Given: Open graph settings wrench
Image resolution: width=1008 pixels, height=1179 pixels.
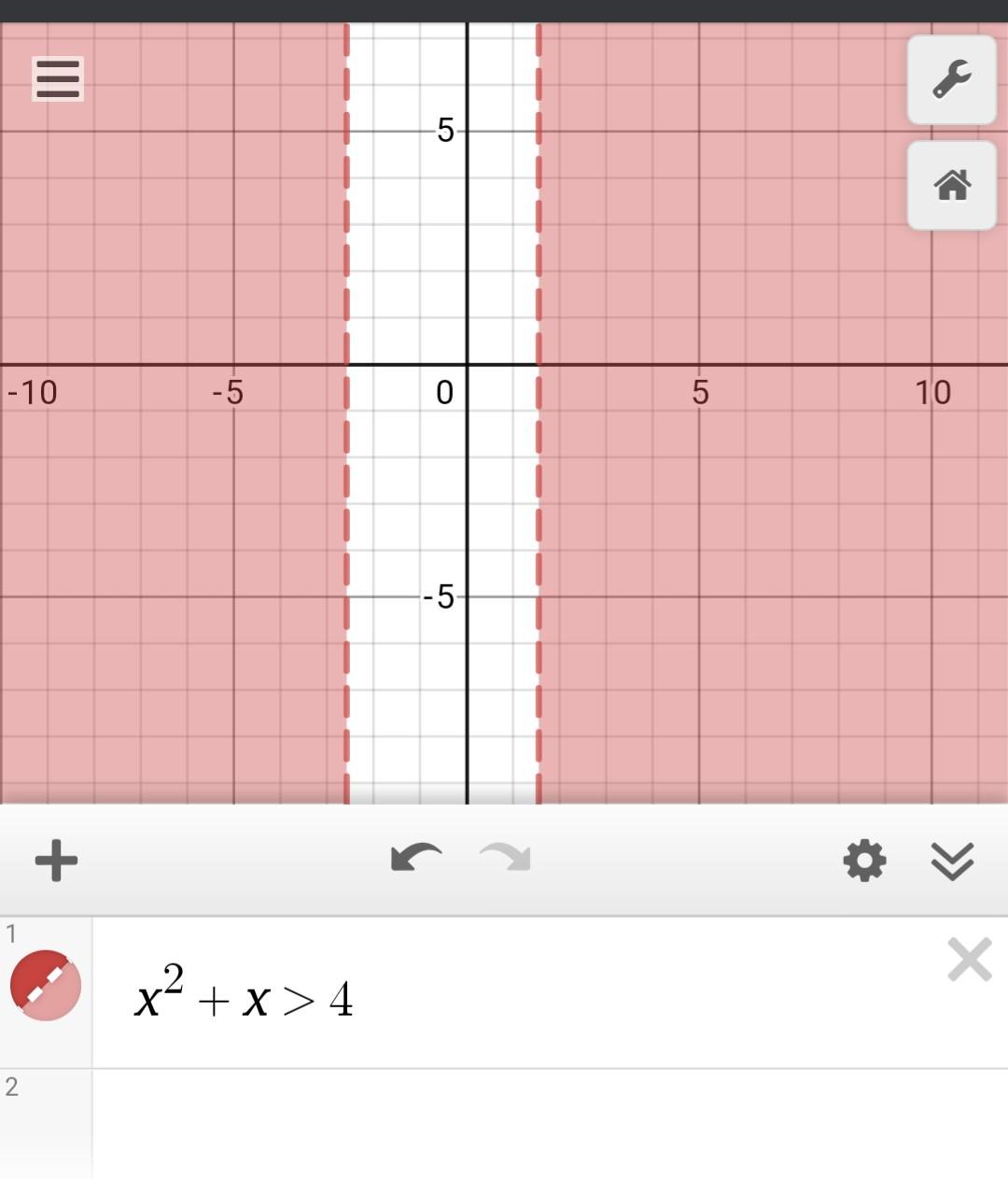Looking at the screenshot, I should 951,80.
